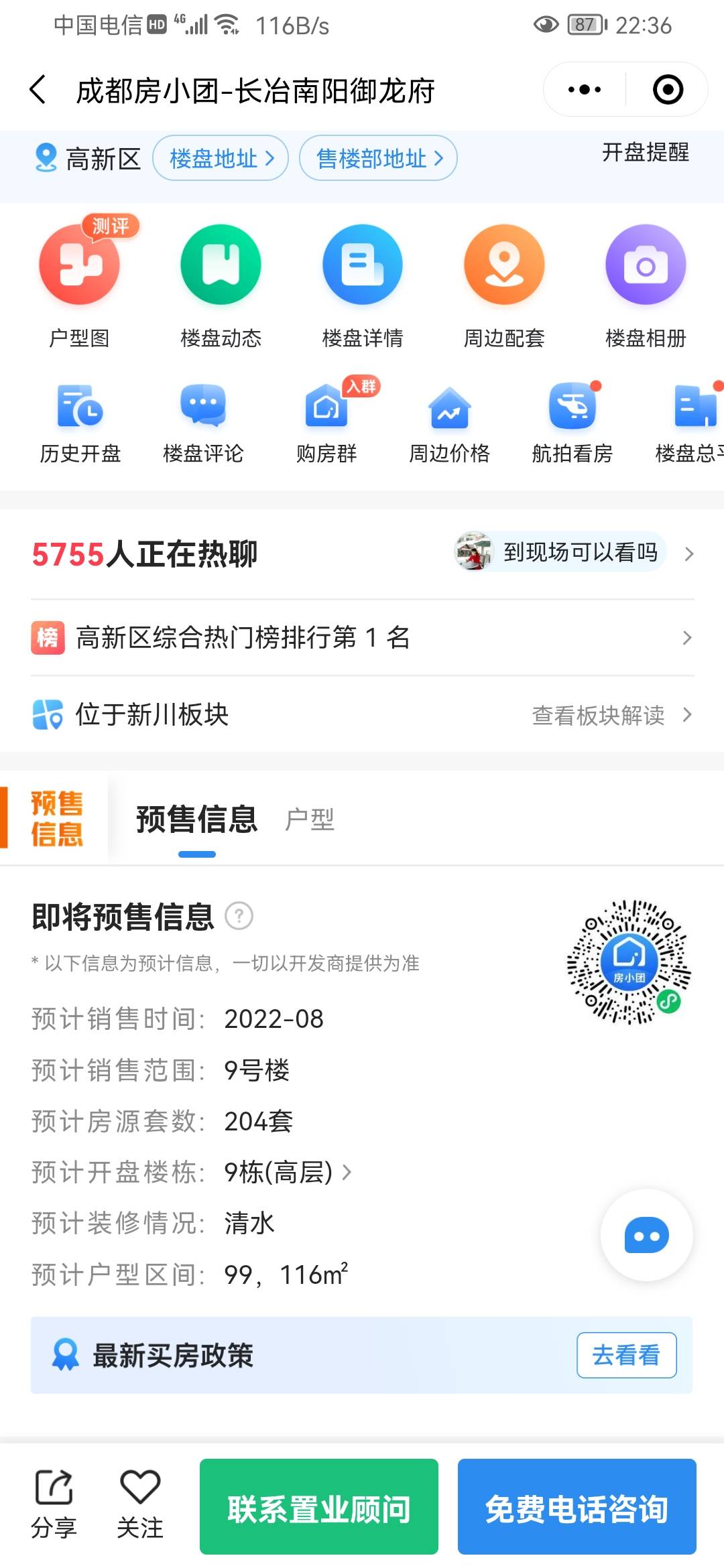This screenshot has height=1568, width=724.
Task: Go back using the header arrow
Action: click(x=38, y=90)
